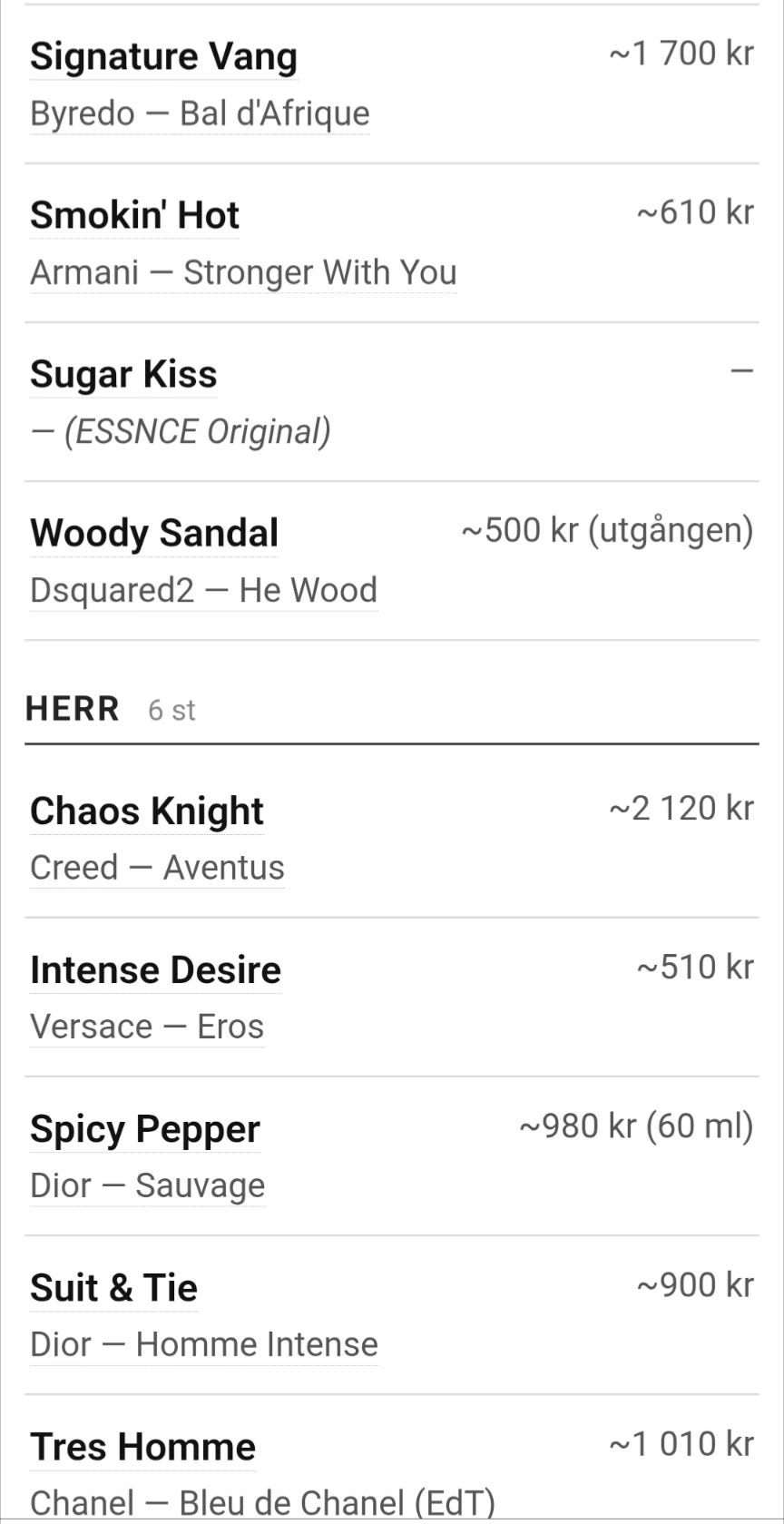
Task: Open the Spicy Pepper link
Action: point(145,1130)
